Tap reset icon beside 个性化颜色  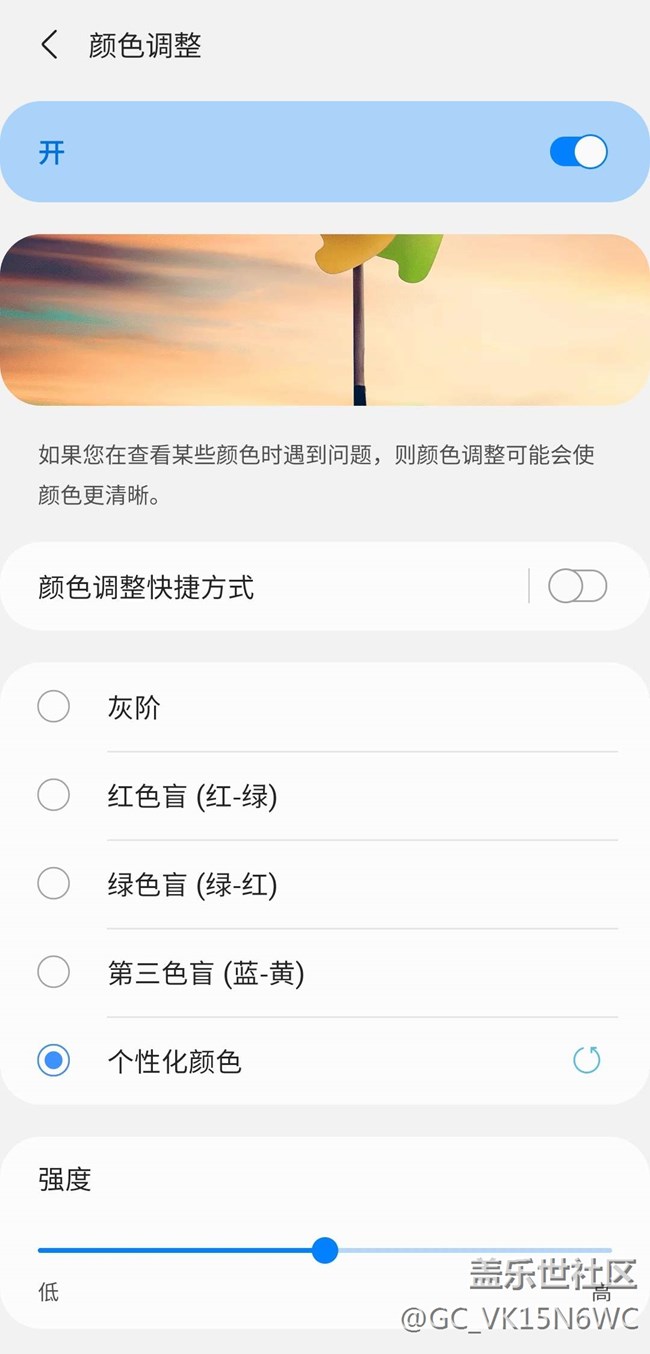tap(587, 1060)
